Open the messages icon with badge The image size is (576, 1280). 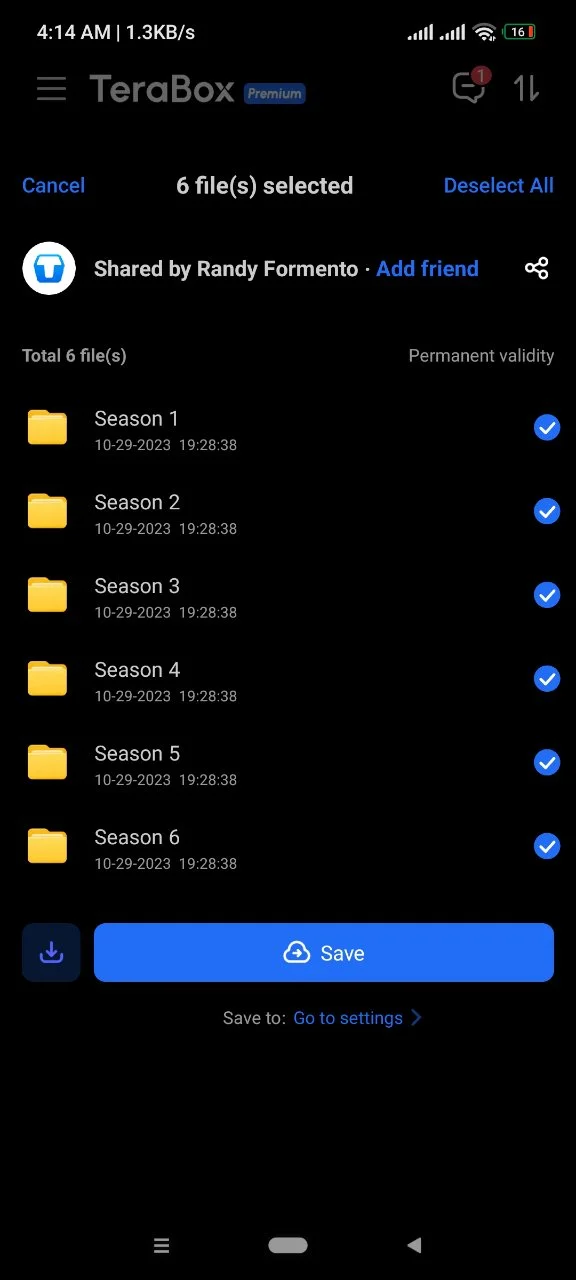(x=469, y=87)
